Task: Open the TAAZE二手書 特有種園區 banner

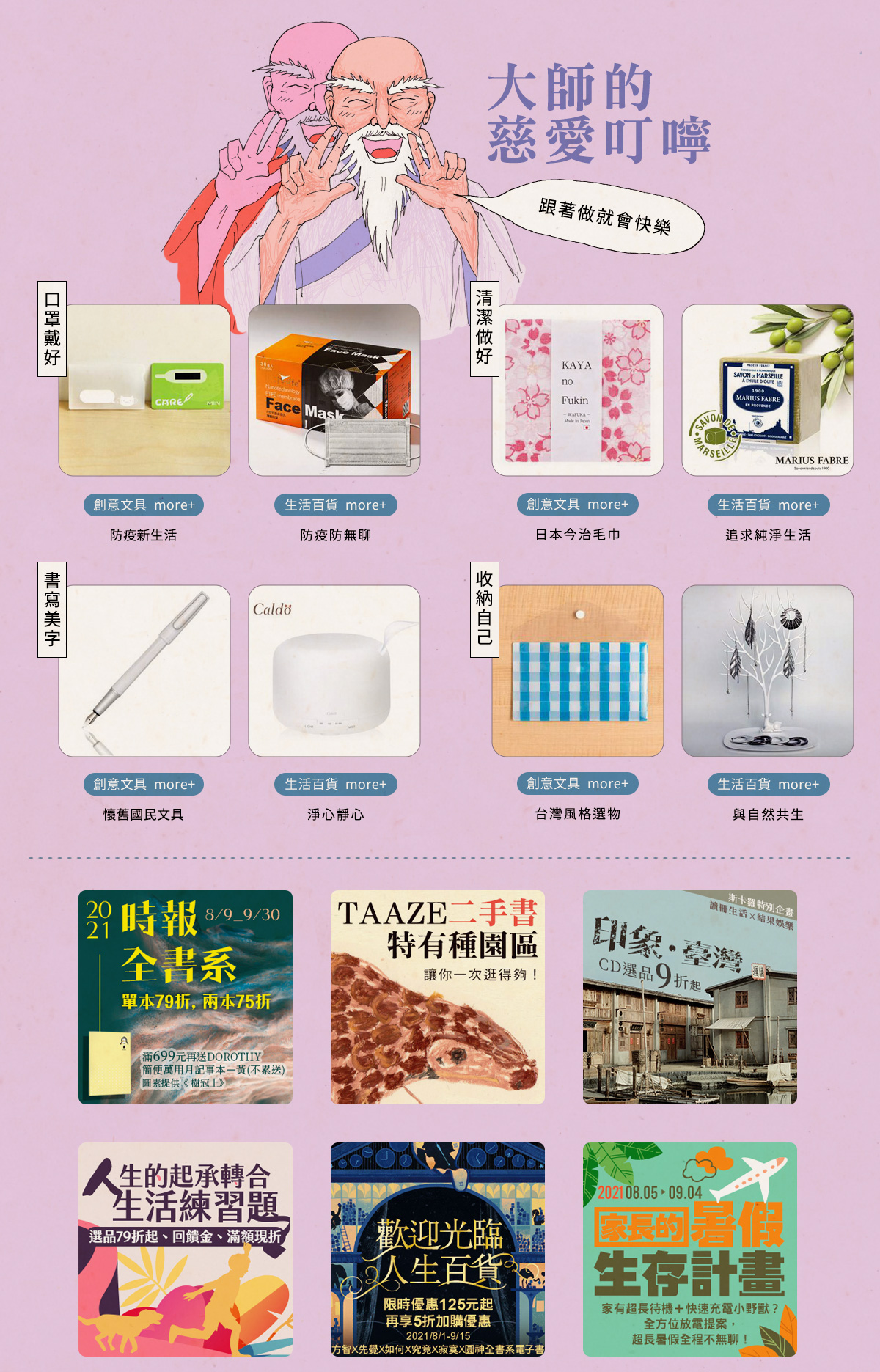Action: 438,997
